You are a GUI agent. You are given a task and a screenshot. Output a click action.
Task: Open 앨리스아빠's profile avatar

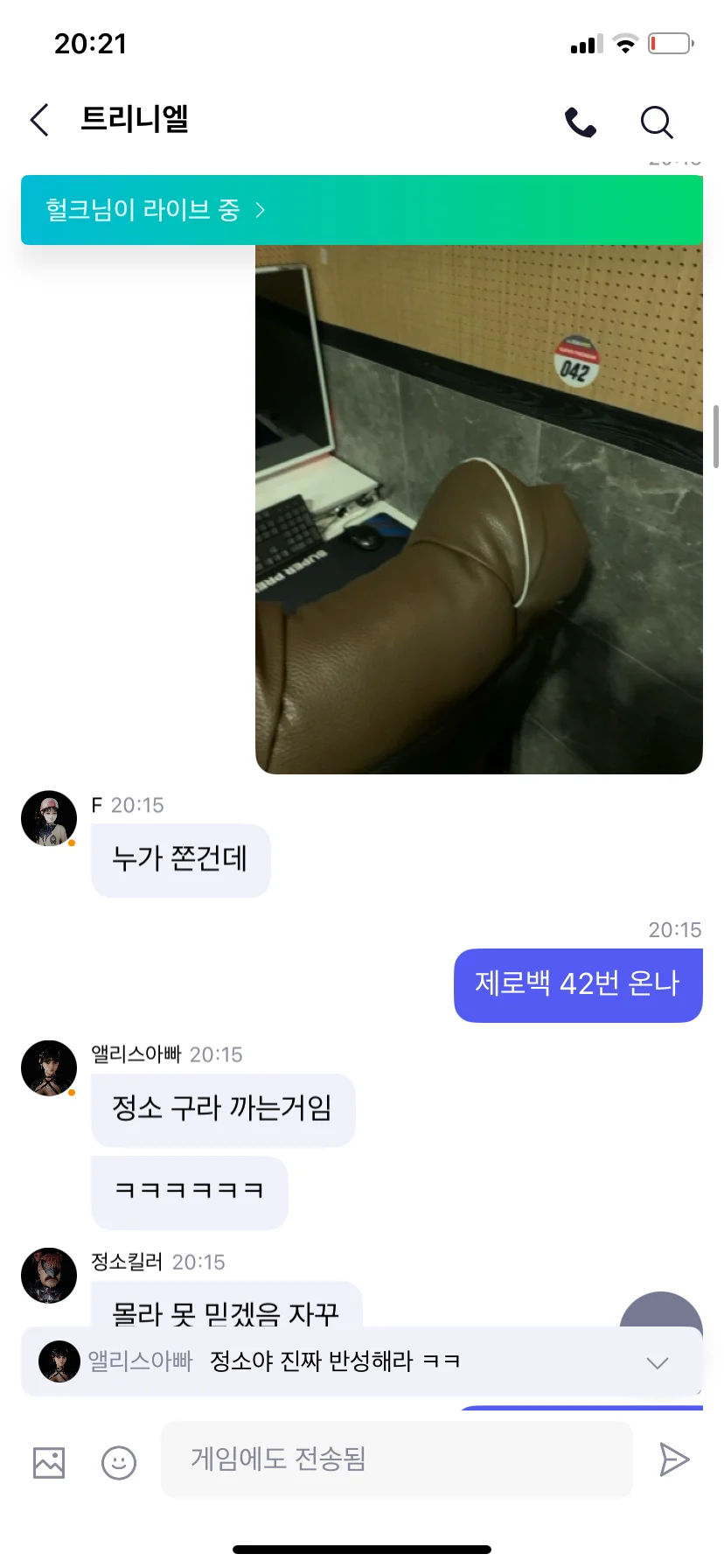(49, 1068)
